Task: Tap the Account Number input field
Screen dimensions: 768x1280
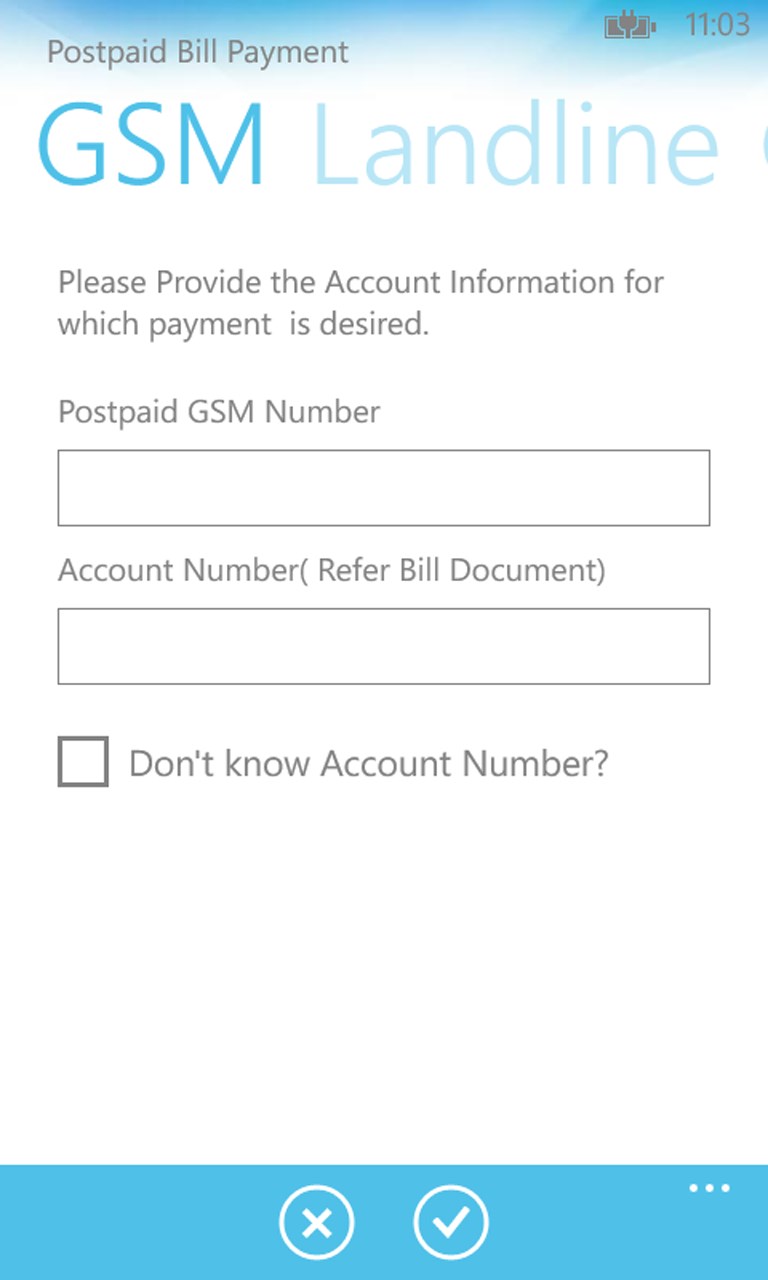Action: click(x=383, y=646)
